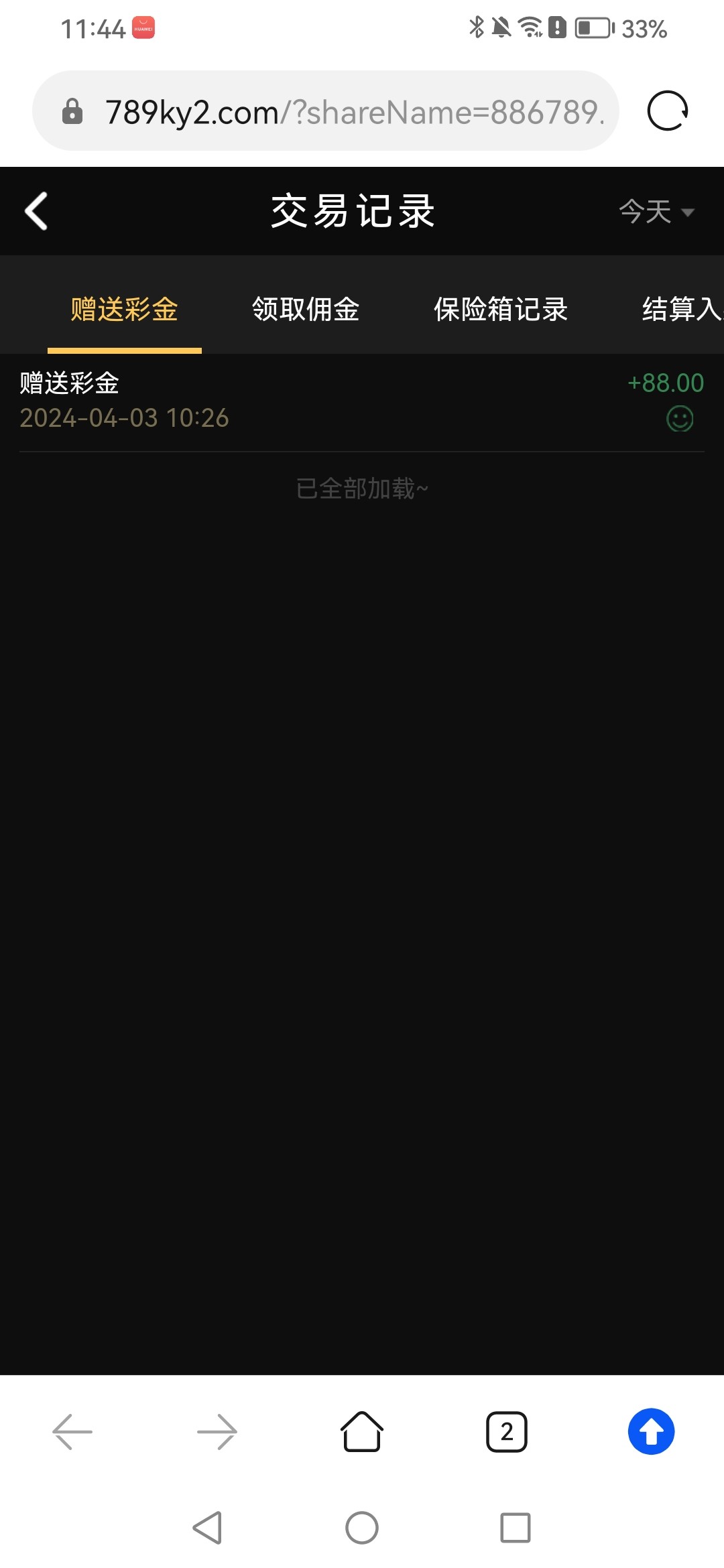Tap the tab counter showing 2
The image size is (724, 1568).
[506, 1431]
